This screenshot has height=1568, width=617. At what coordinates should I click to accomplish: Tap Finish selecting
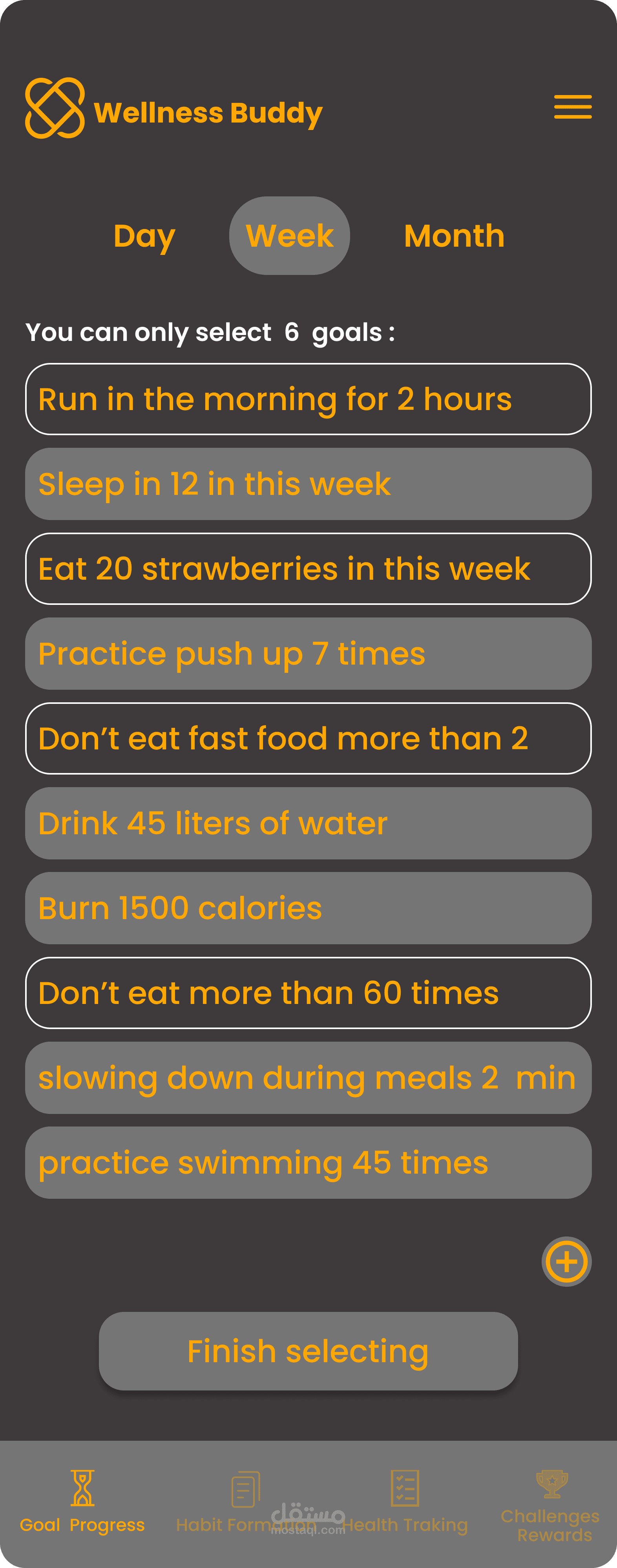308,1351
